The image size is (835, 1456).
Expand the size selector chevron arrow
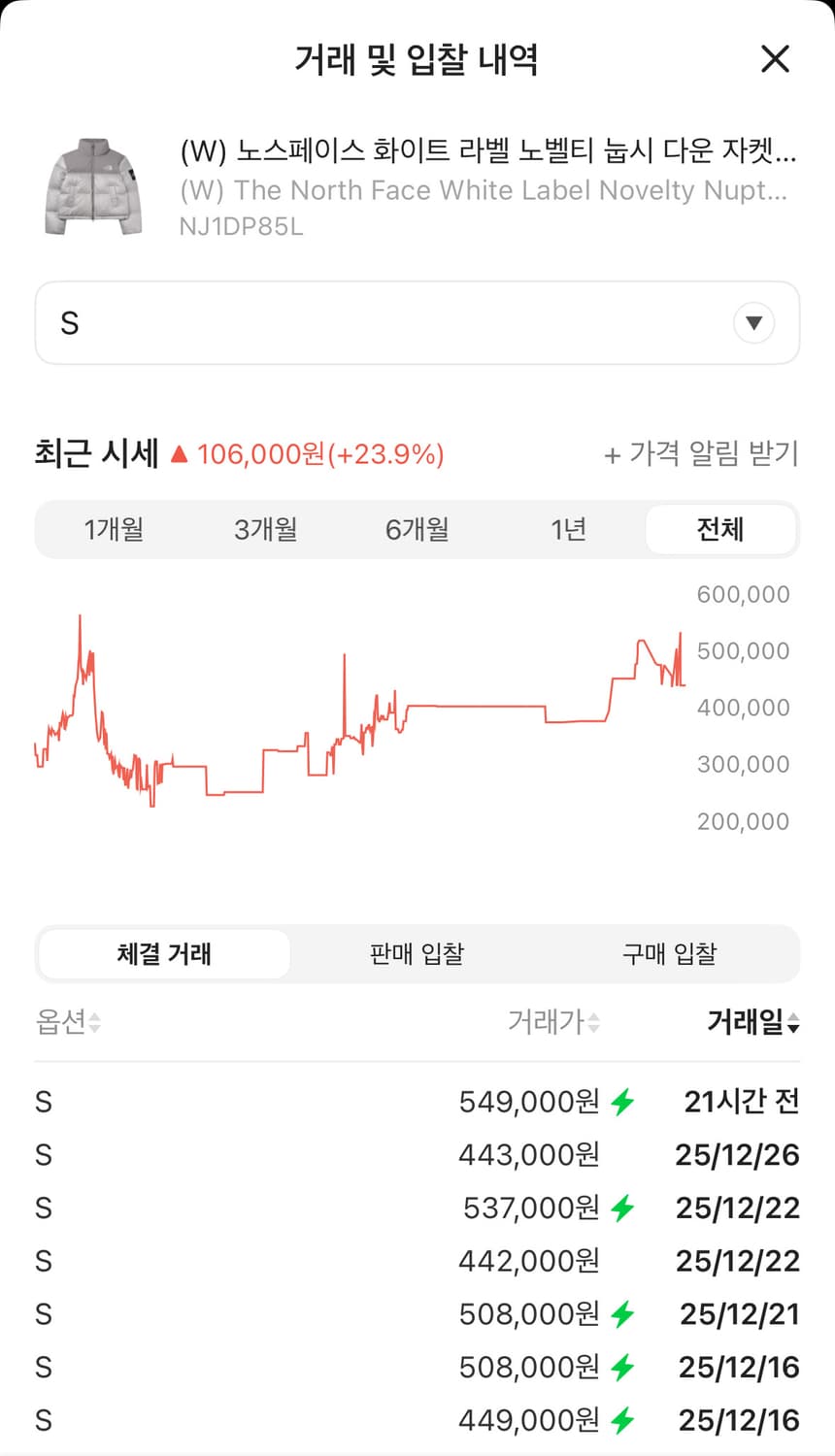tap(754, 323)
